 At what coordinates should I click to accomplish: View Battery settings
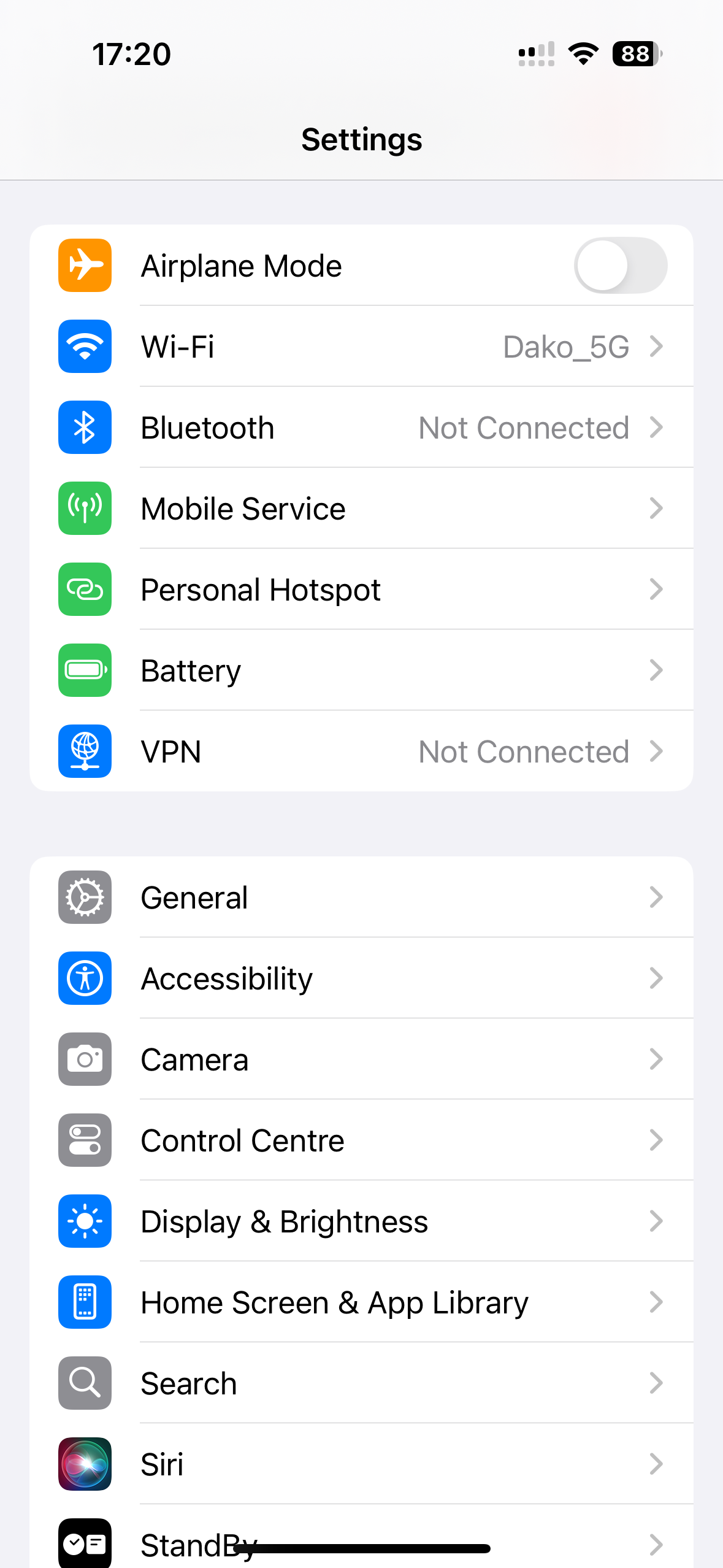361,671
